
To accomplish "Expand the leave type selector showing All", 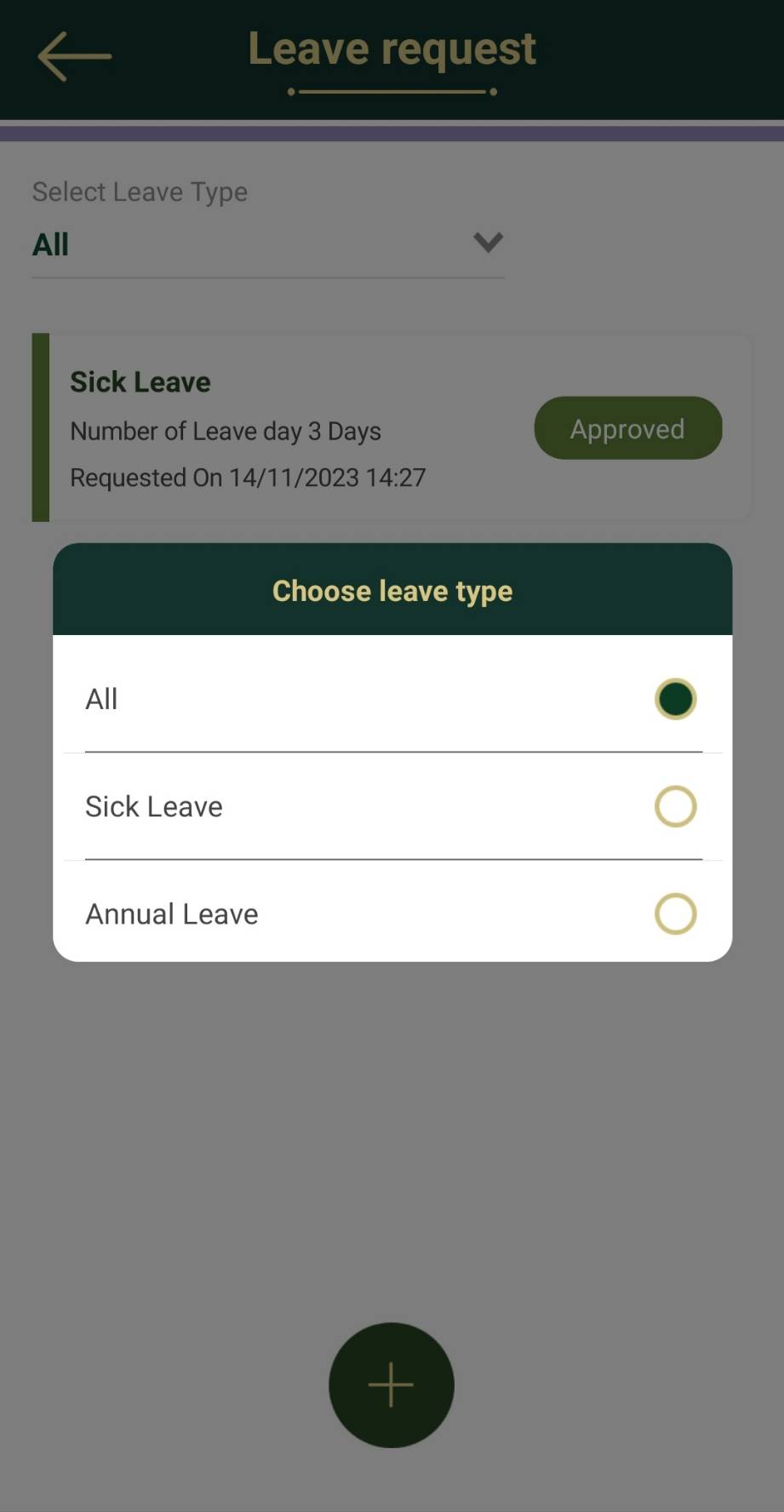I will (266, 244).
